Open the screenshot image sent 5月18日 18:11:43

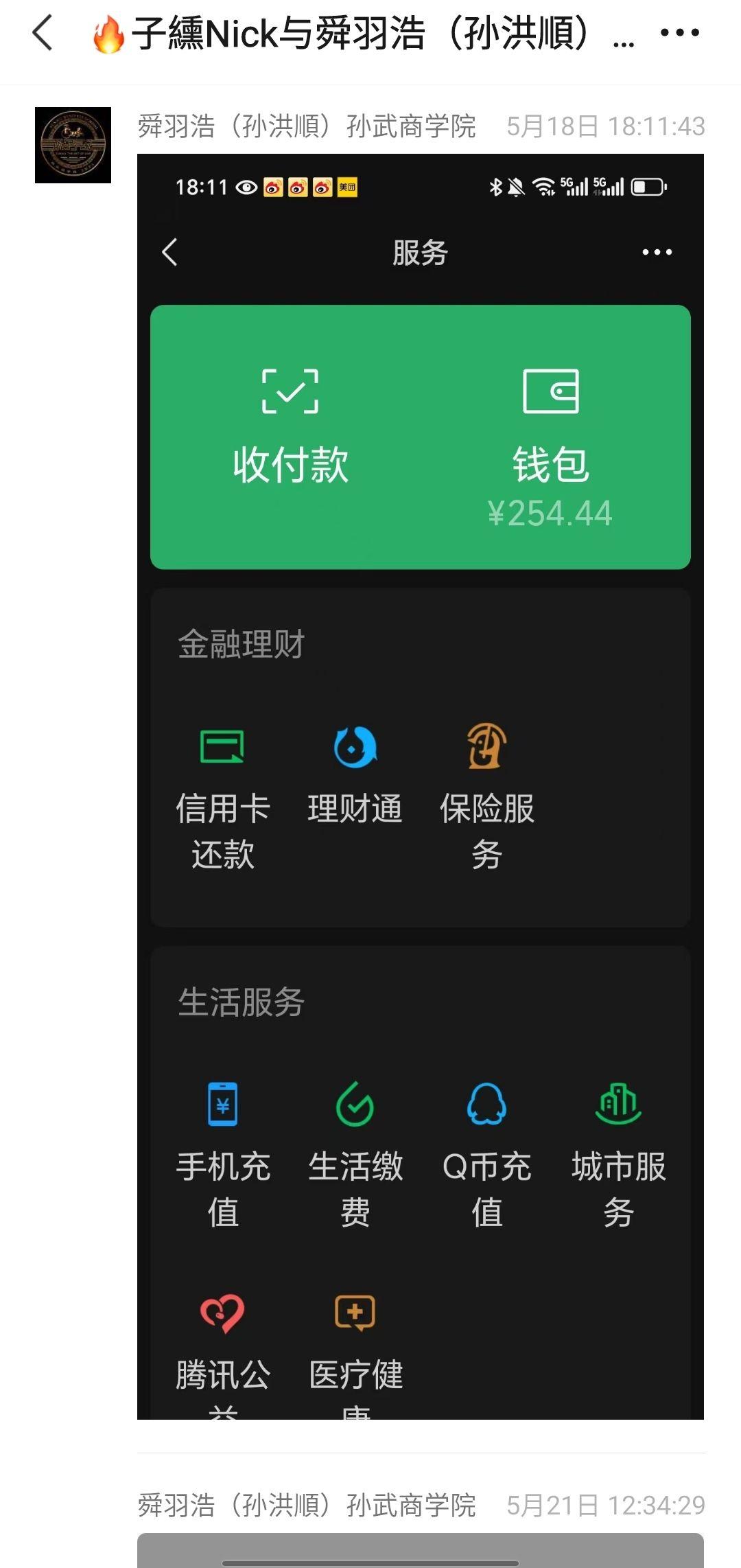(x=421, y=787)
